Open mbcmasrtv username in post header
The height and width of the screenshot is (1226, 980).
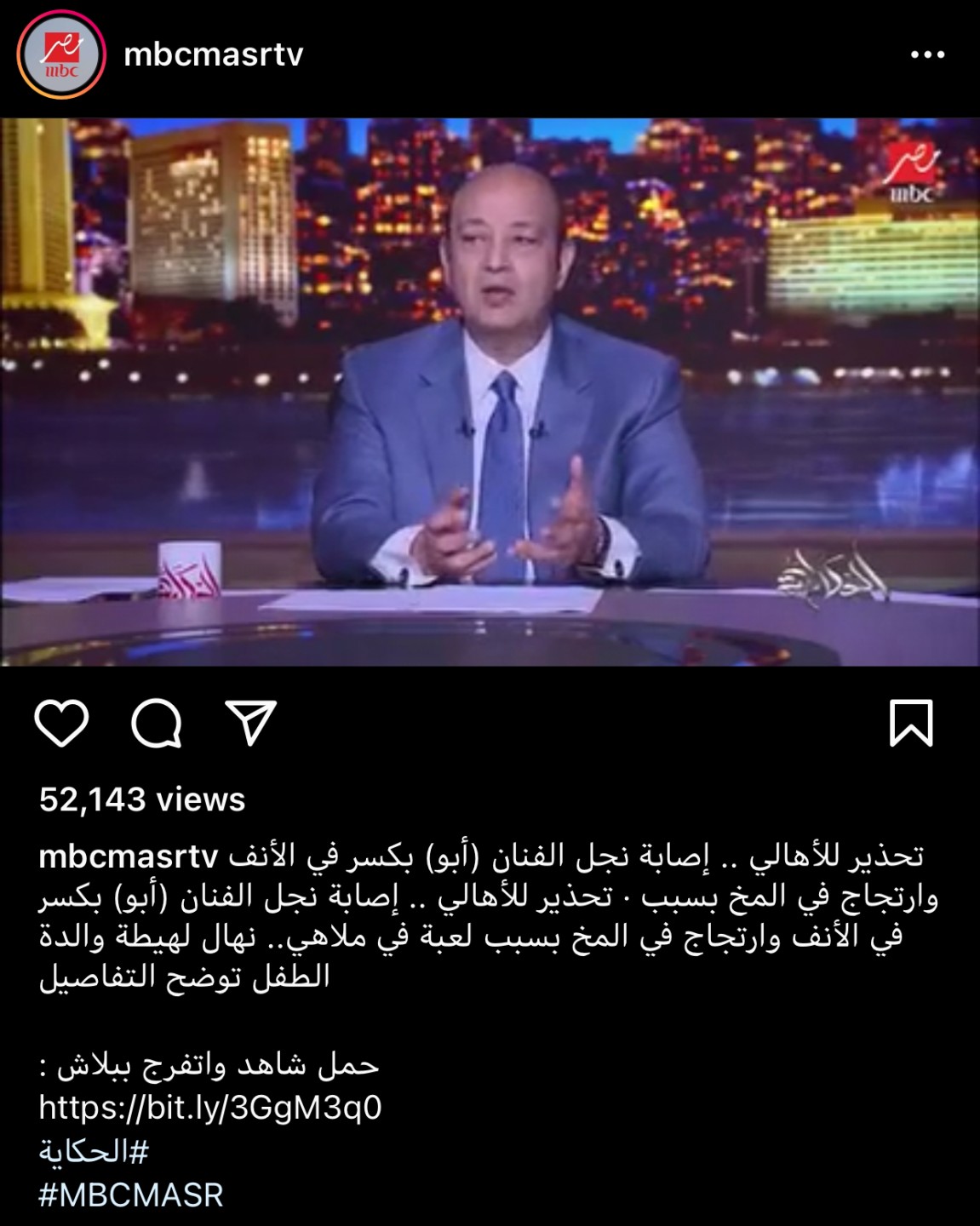[x=213, y=55]
